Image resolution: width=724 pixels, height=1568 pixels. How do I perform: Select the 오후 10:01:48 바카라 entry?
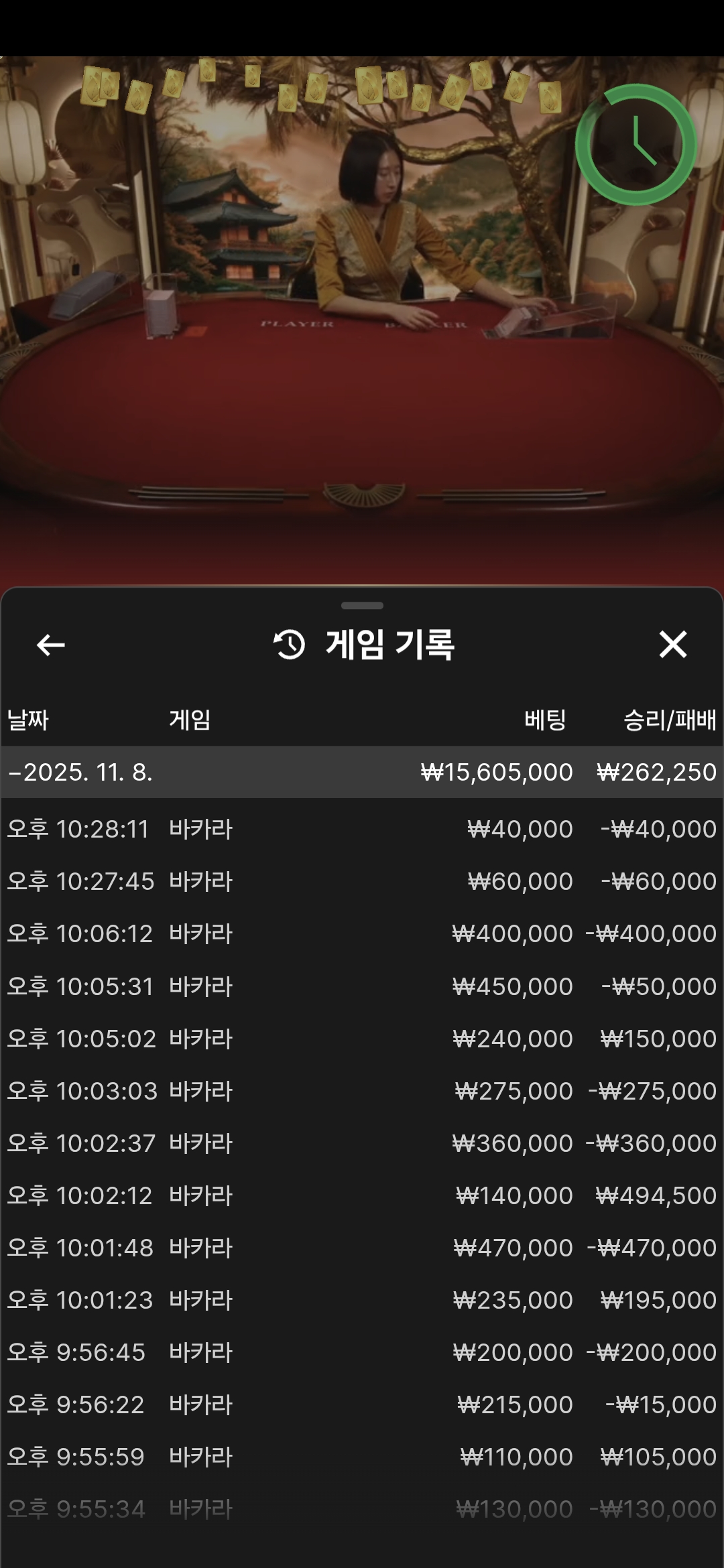pyautogui.click(x=362, y=1248)
